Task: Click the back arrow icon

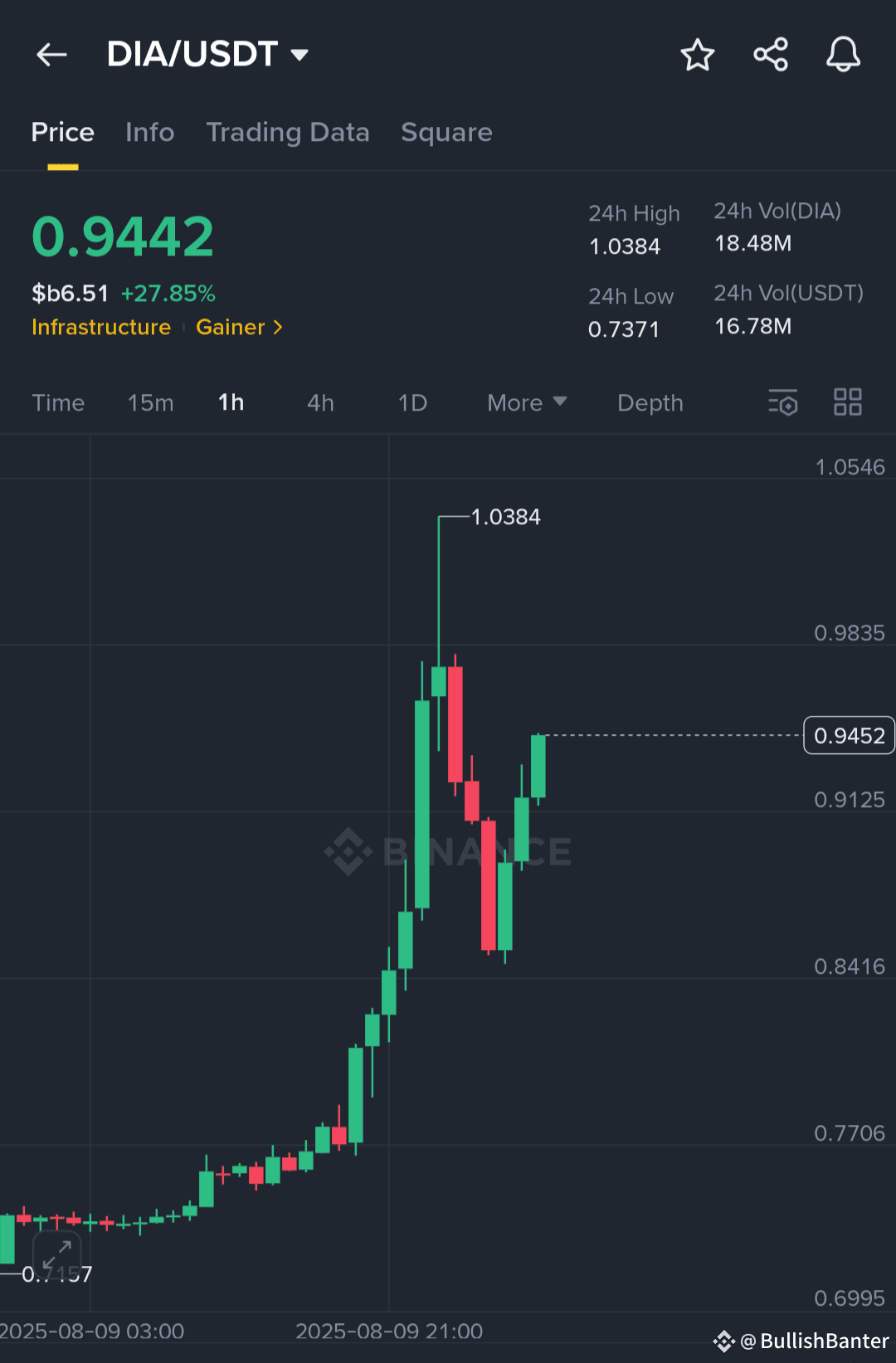Action: [51, 55]
